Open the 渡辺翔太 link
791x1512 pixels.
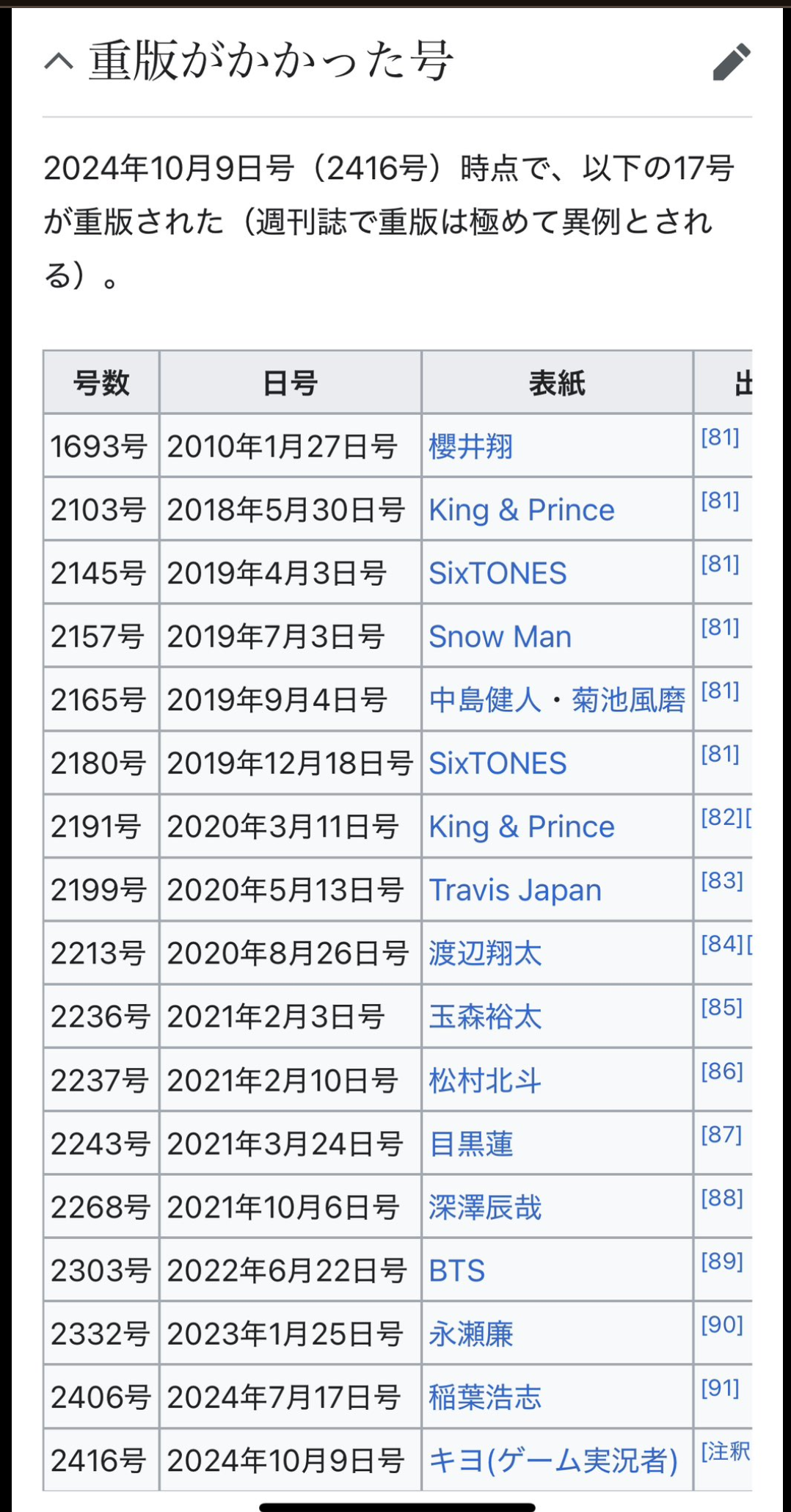pyautogui.click(x=485, y=953)
